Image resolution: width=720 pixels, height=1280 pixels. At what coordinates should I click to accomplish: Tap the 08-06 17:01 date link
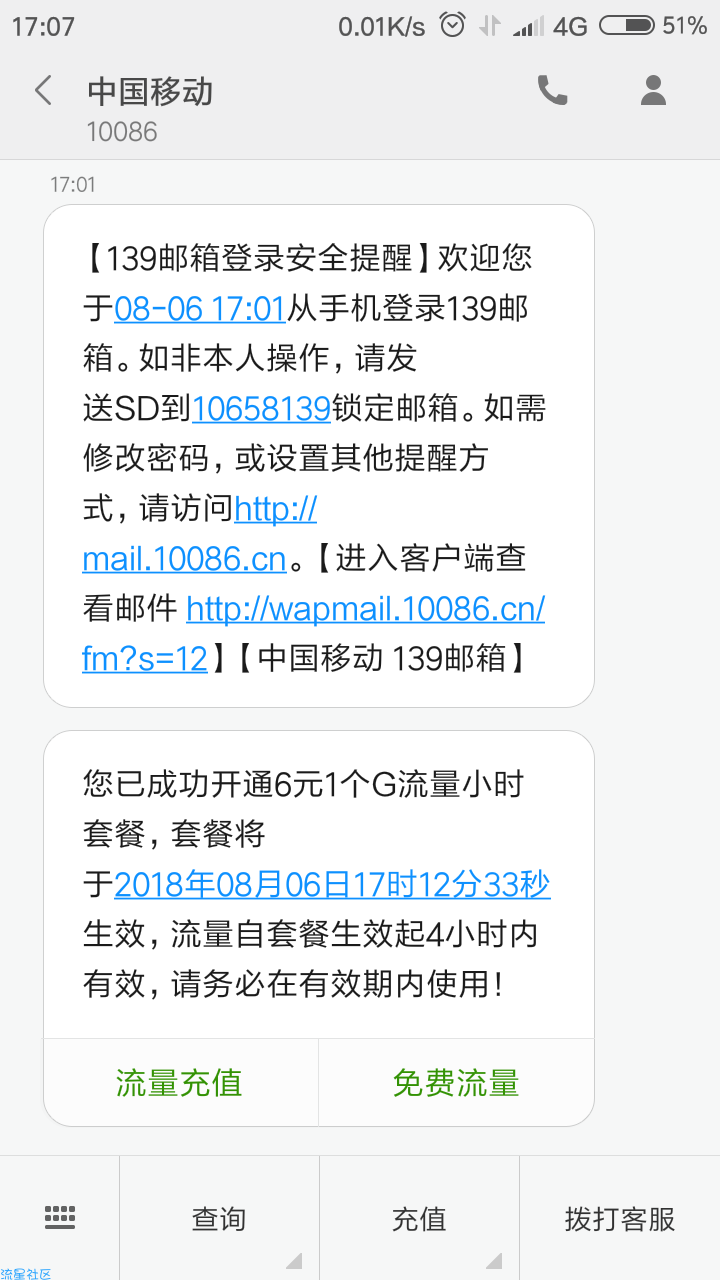click(201, 309)
